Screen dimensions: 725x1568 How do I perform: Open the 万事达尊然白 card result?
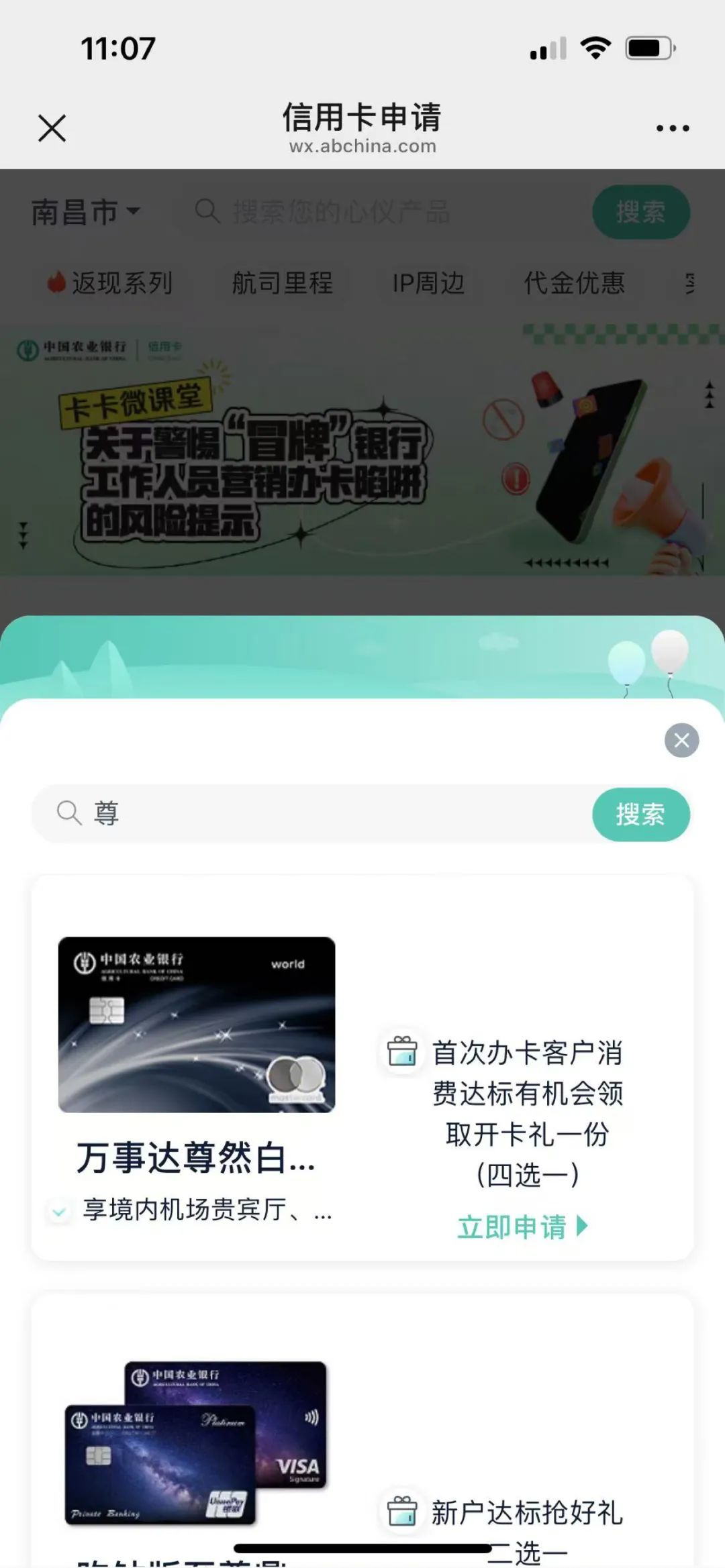point(196,1025)
